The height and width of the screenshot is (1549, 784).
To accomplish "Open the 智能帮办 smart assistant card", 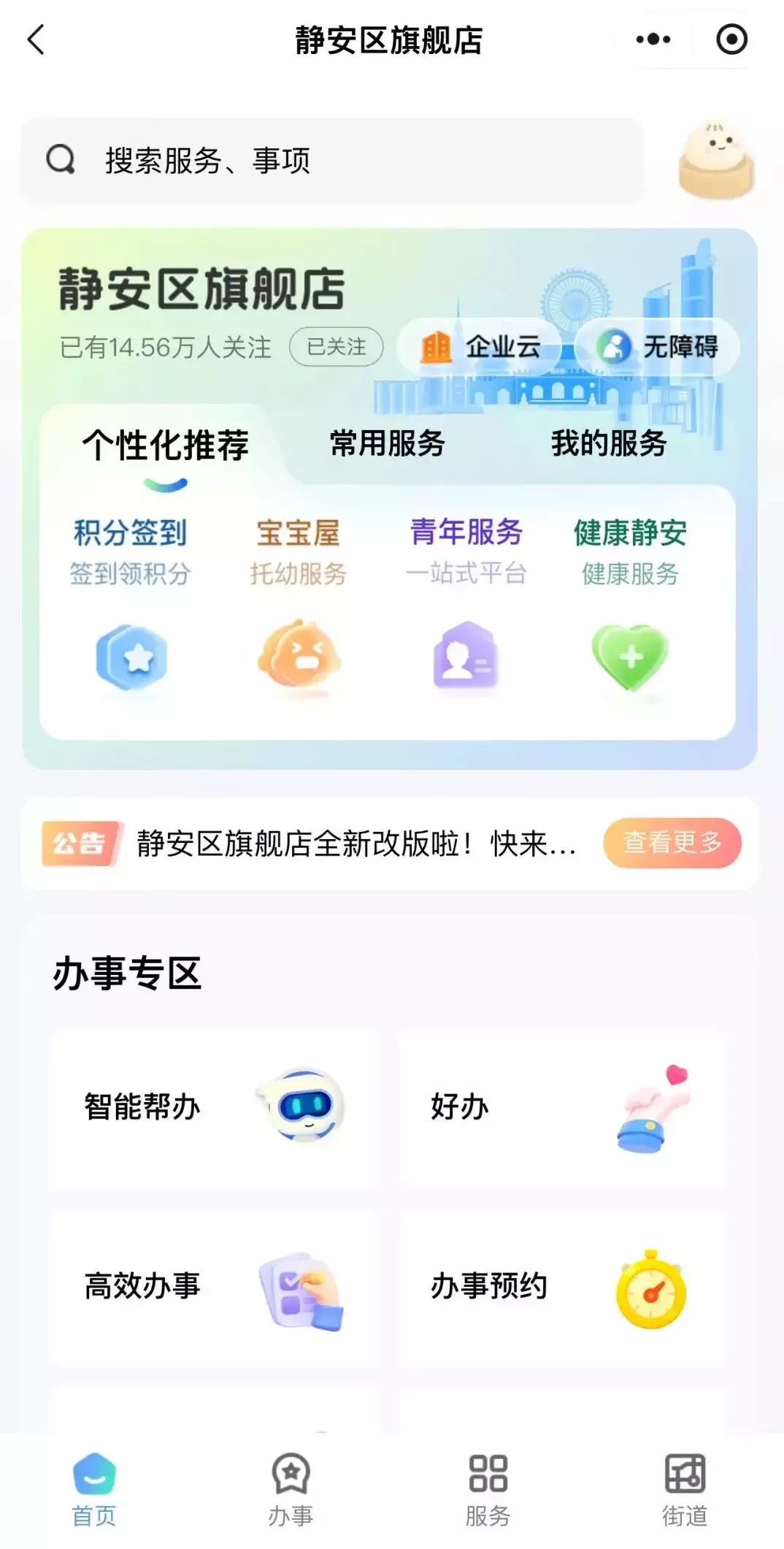I will 215,1106.
